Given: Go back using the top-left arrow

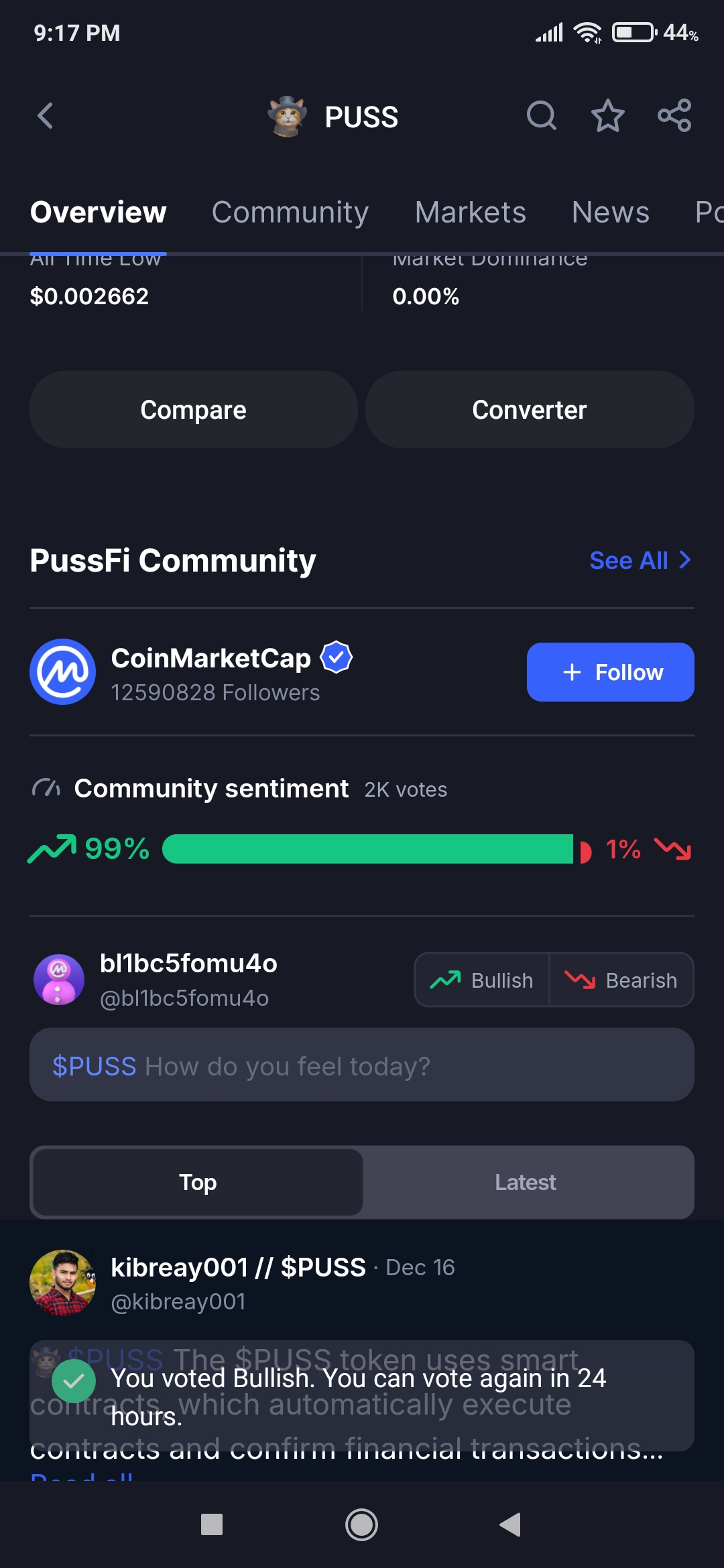Looking at the screenshot, I should pos(45,116).
